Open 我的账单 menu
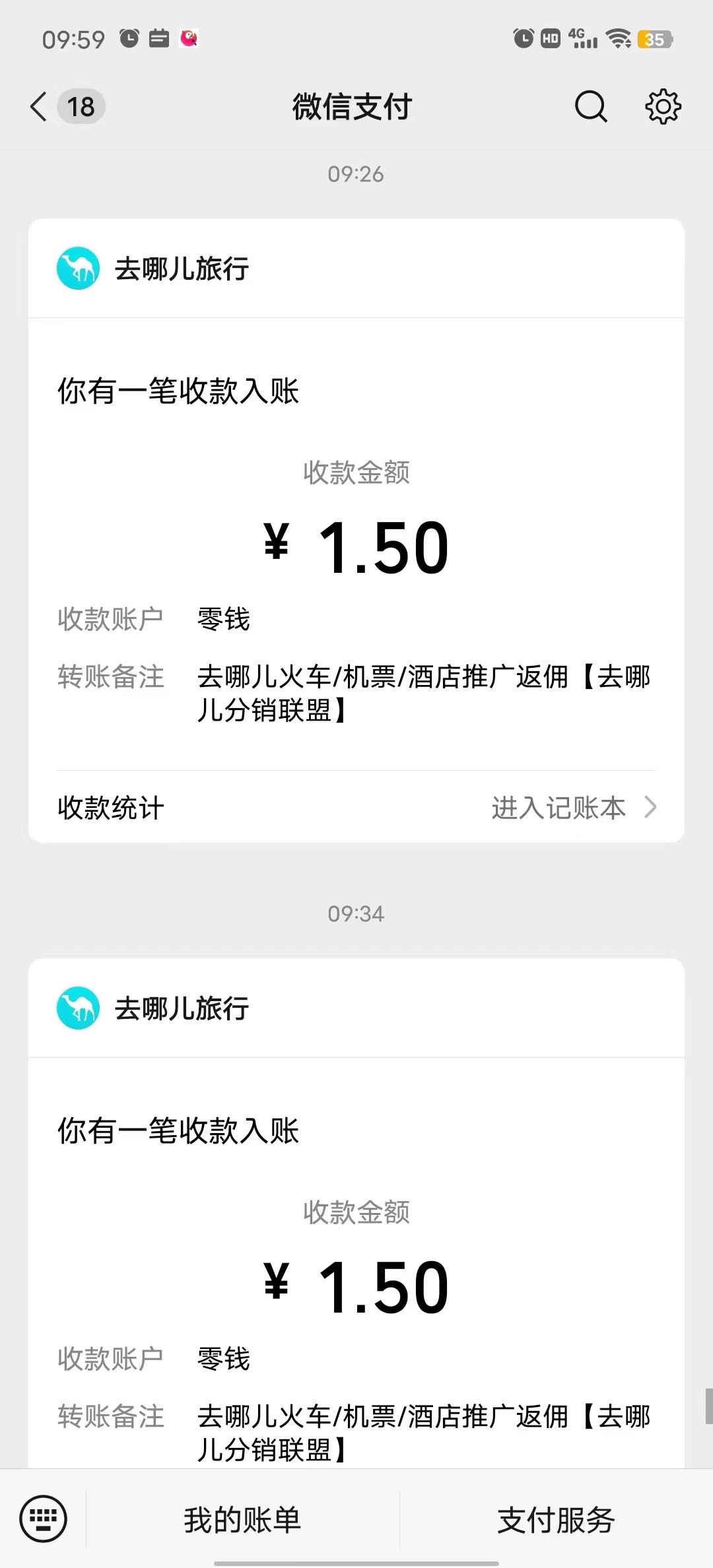 tap(242, 1520)
